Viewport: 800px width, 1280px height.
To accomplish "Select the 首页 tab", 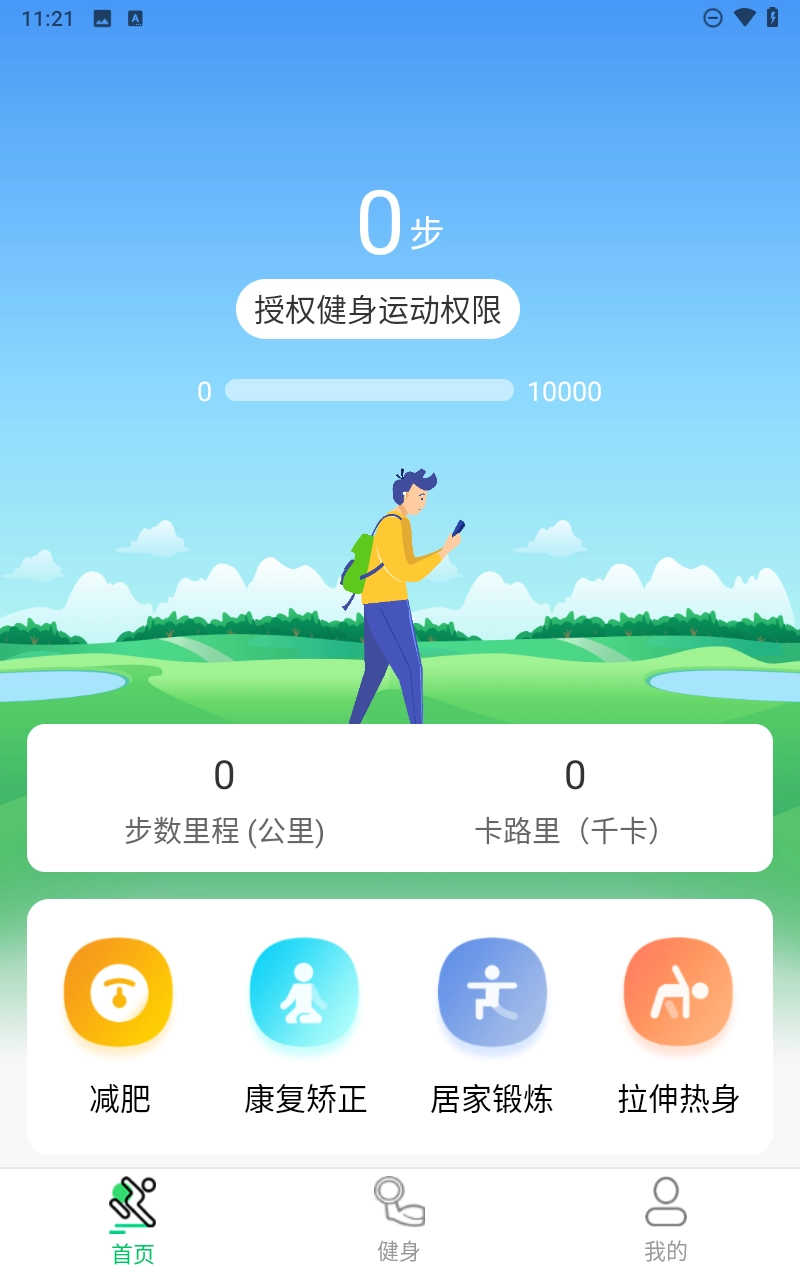I will (x=133, y=1220).
